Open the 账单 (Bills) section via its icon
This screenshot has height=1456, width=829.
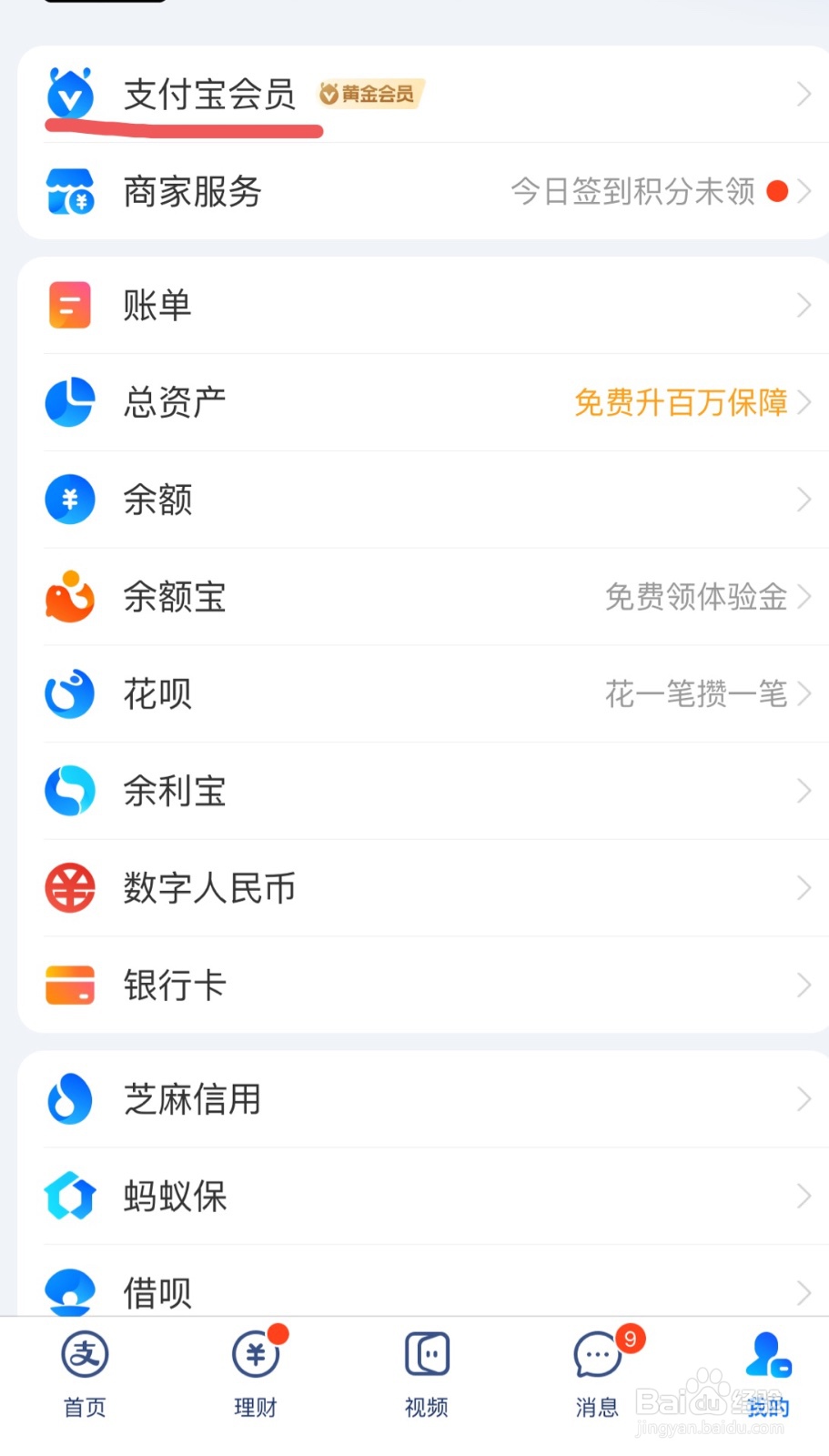point(68,304)
